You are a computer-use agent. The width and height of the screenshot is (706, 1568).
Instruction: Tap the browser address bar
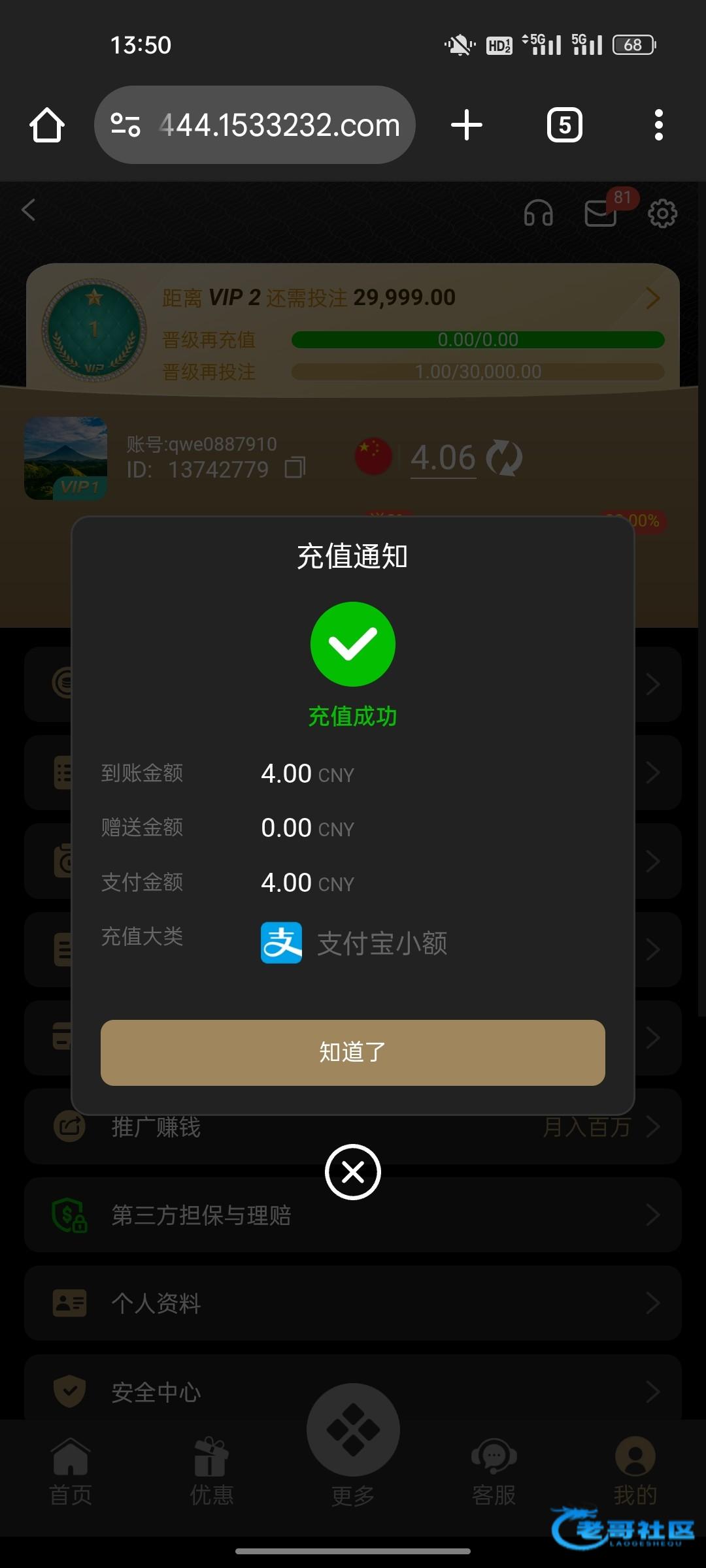(x=255, y=125)
